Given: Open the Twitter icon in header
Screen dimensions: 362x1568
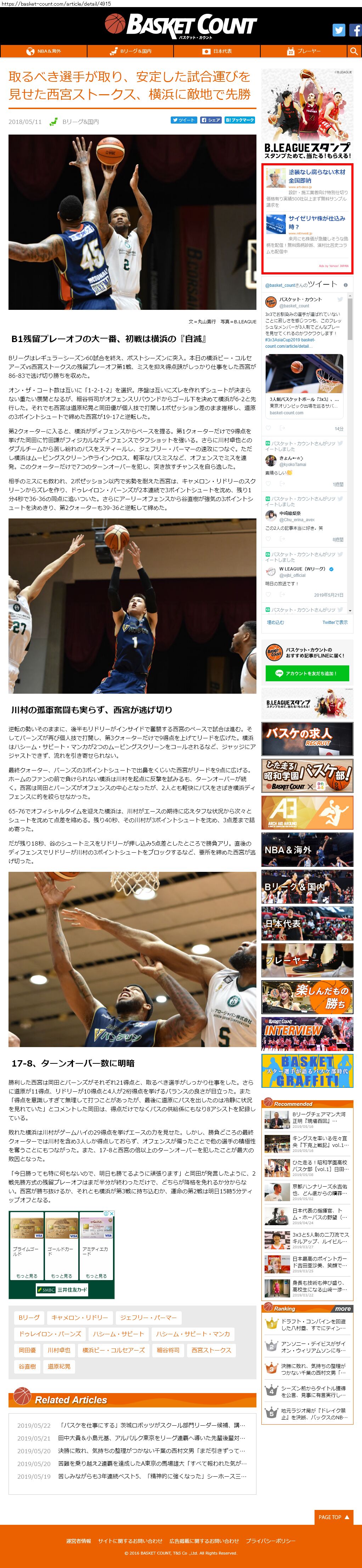Looking at the screenshot, I should (x=339, y=30).
